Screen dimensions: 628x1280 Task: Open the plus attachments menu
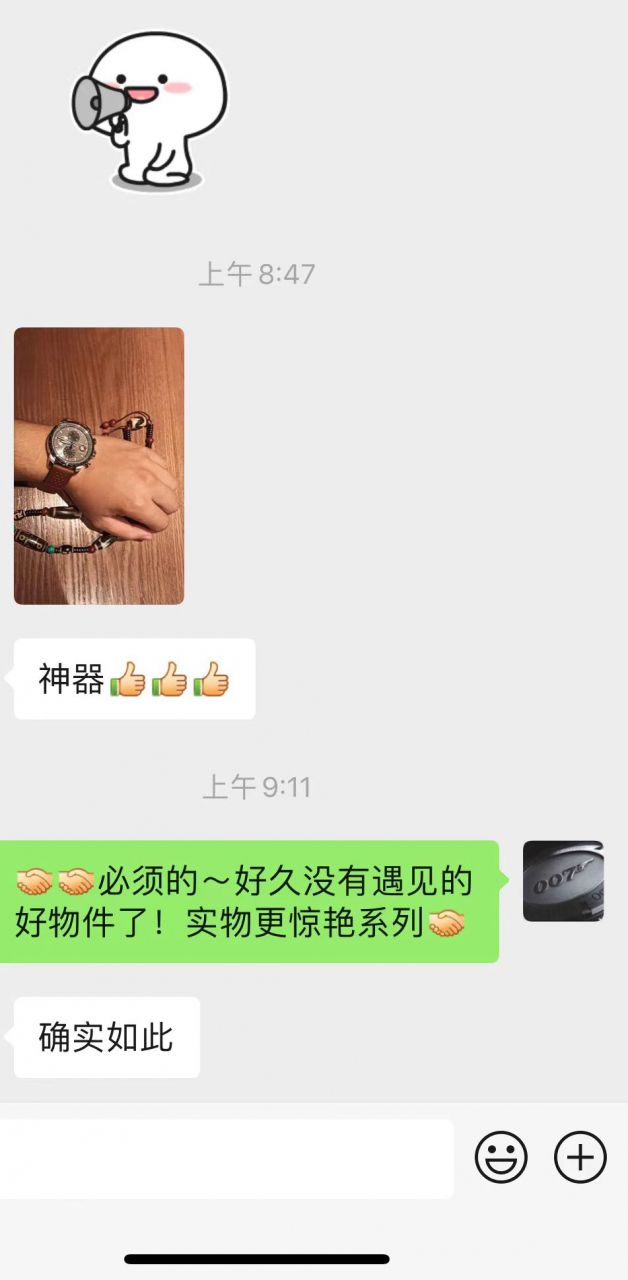[x=581, y=1159]
